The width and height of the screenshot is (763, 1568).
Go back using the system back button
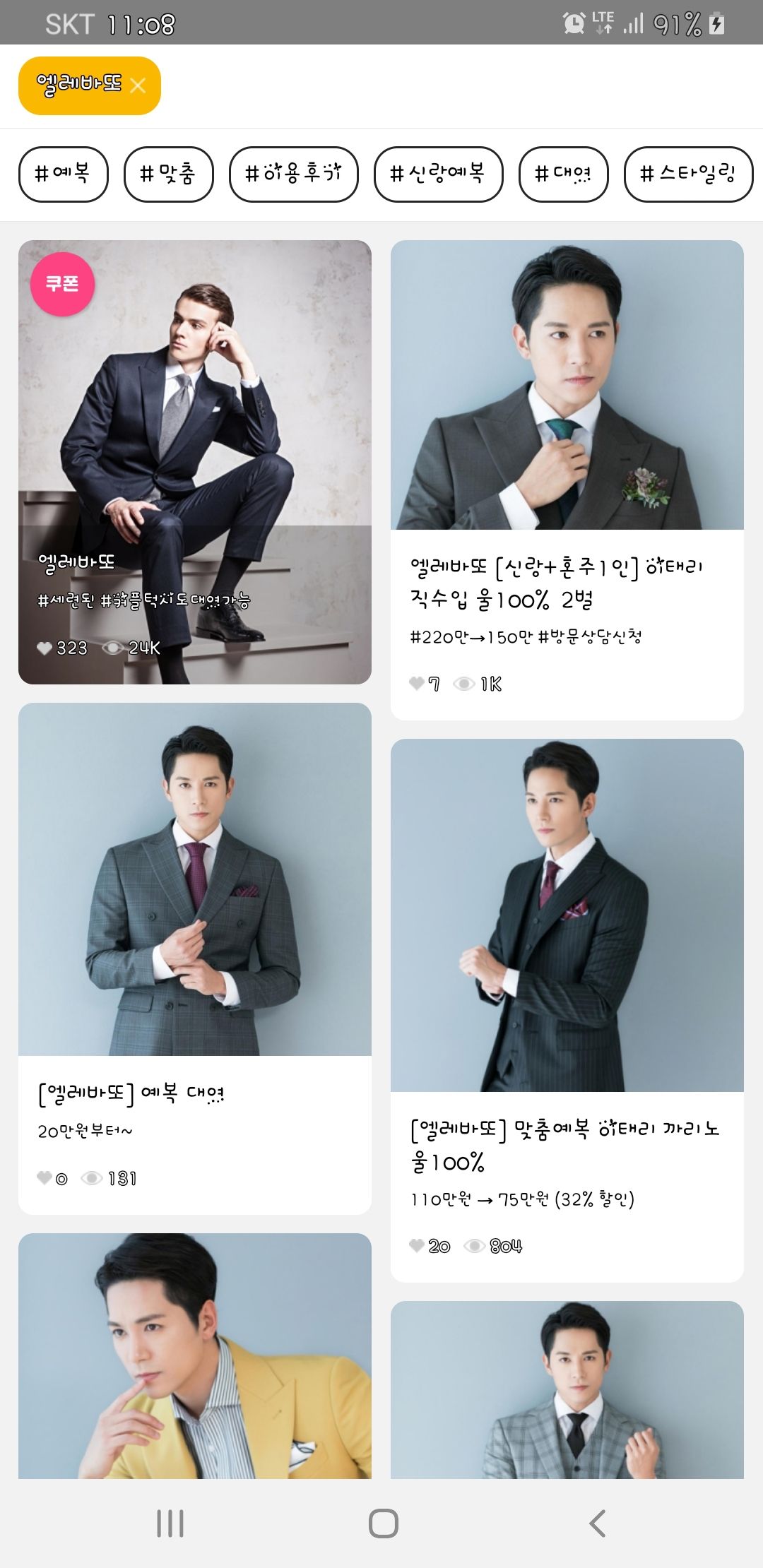[x=598, y=1523]
